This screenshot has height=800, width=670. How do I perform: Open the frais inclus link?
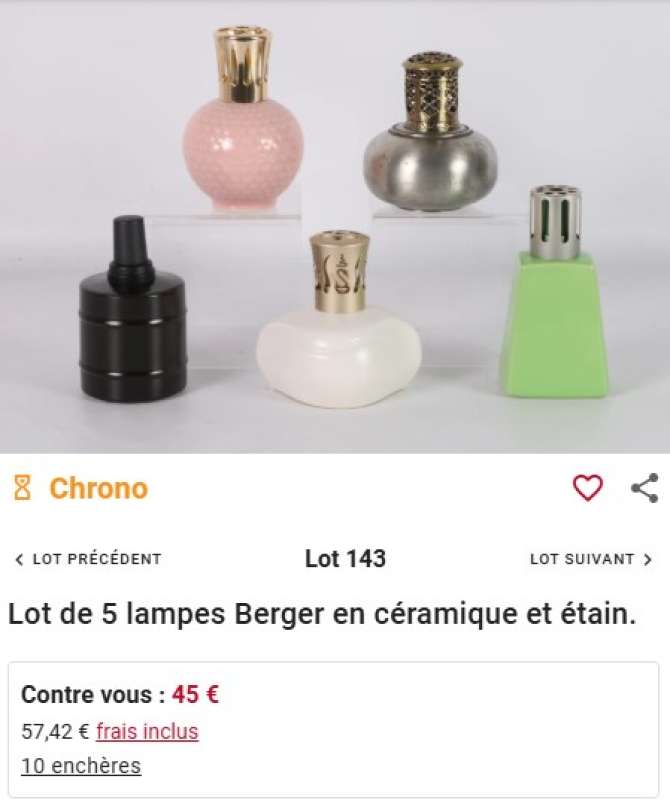pos(147,731)
